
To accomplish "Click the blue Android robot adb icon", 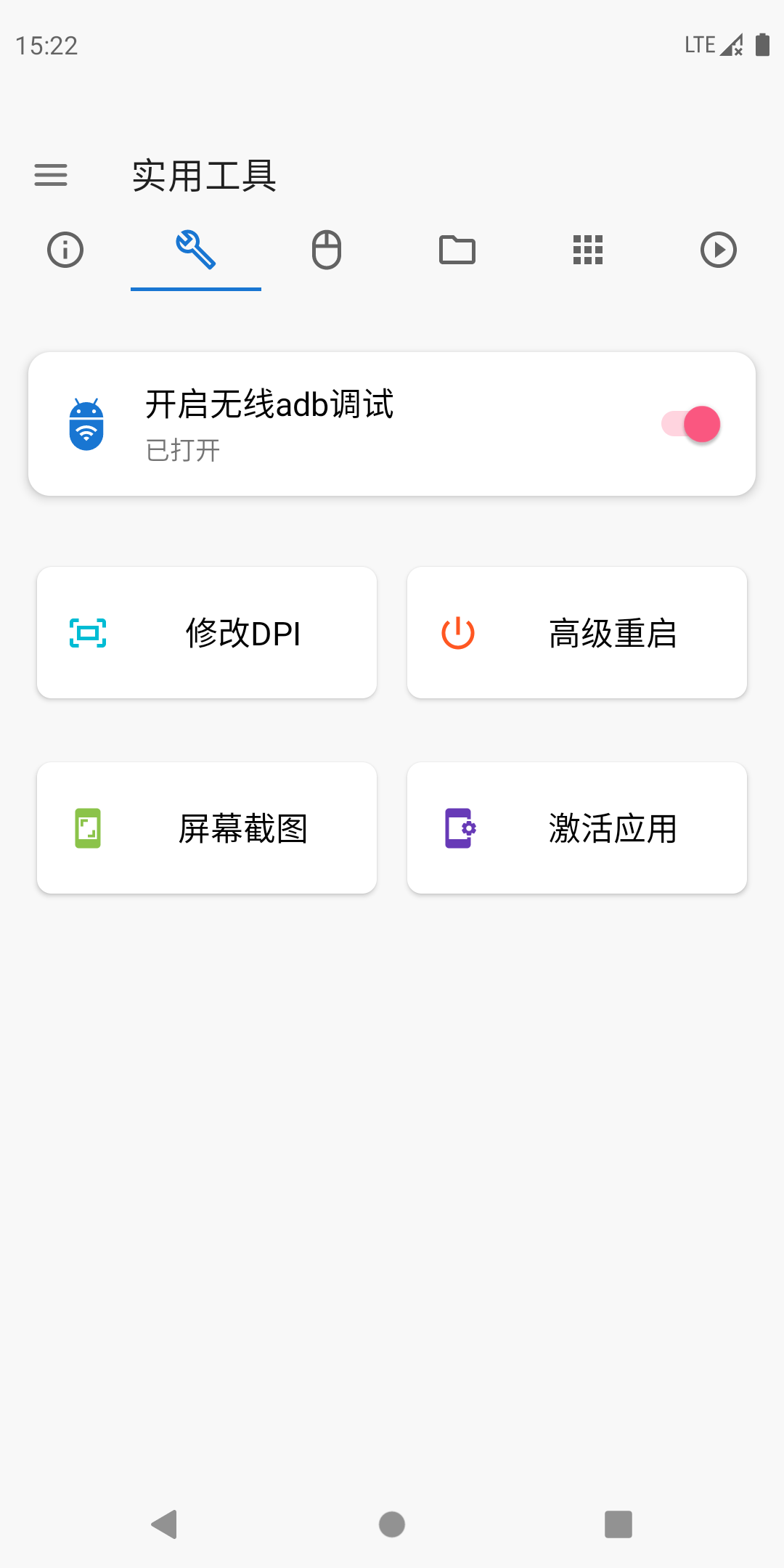I will [x=86, y=424].
